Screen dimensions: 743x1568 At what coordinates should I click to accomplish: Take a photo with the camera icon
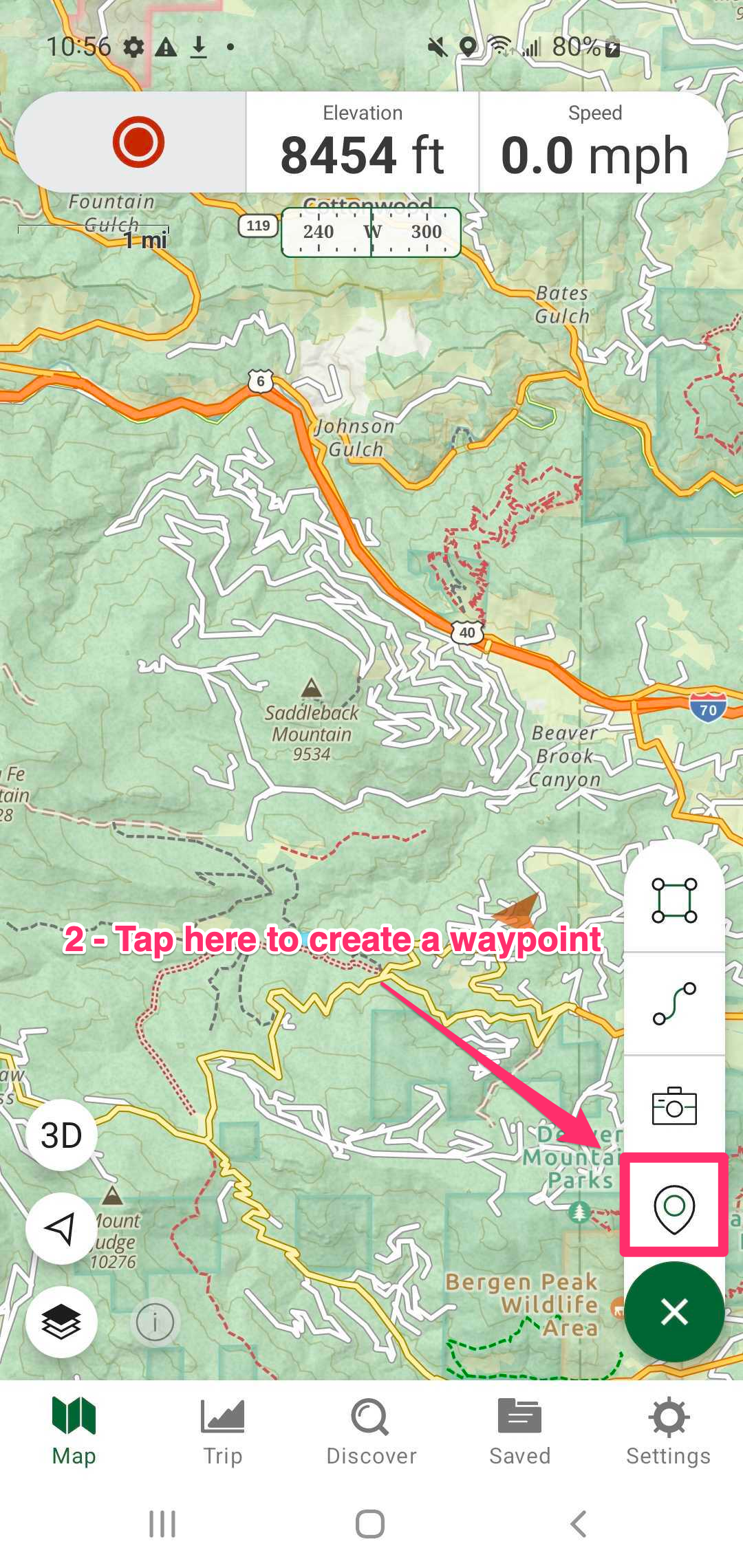(x=674, y=1106)
